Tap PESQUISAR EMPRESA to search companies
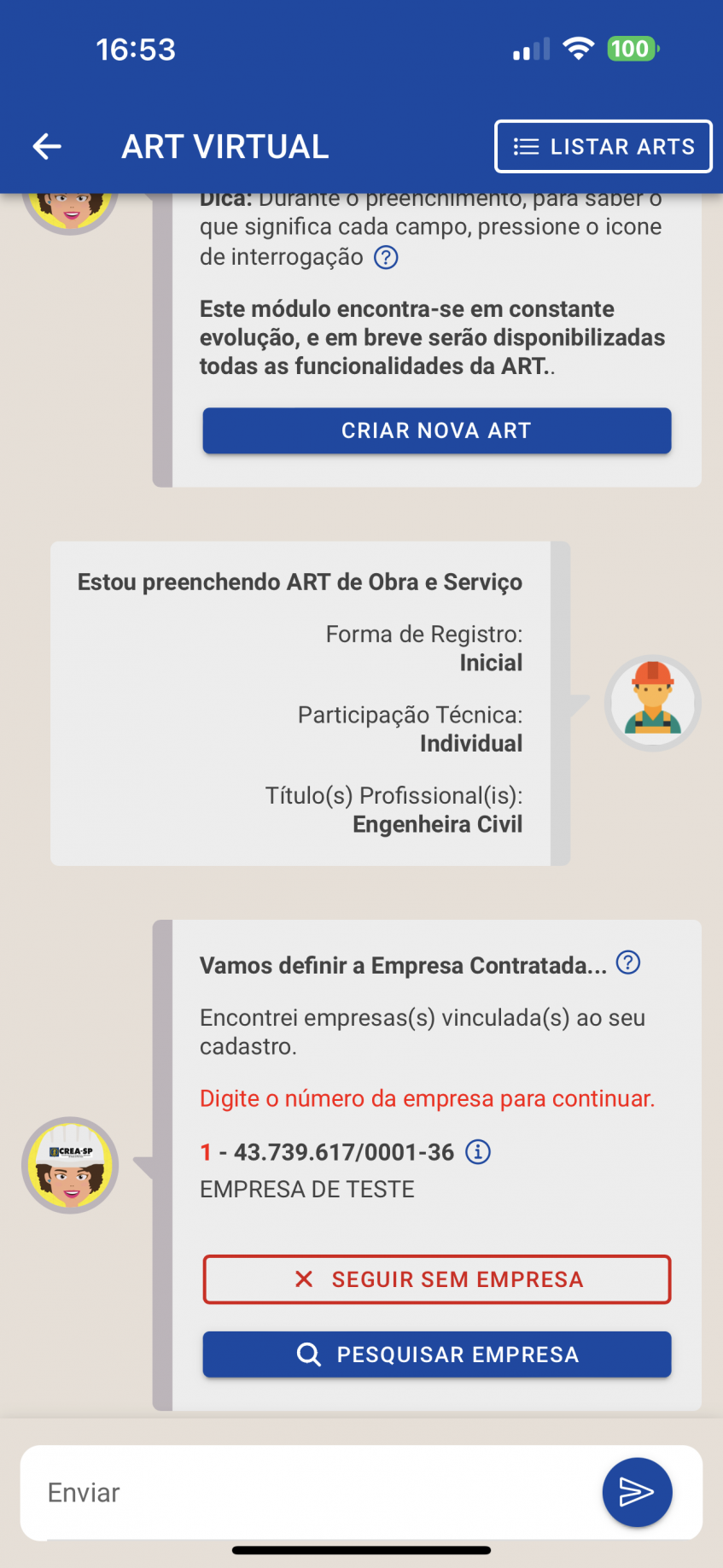Viewport: 723px width, 1568px height. [436, 1354]
